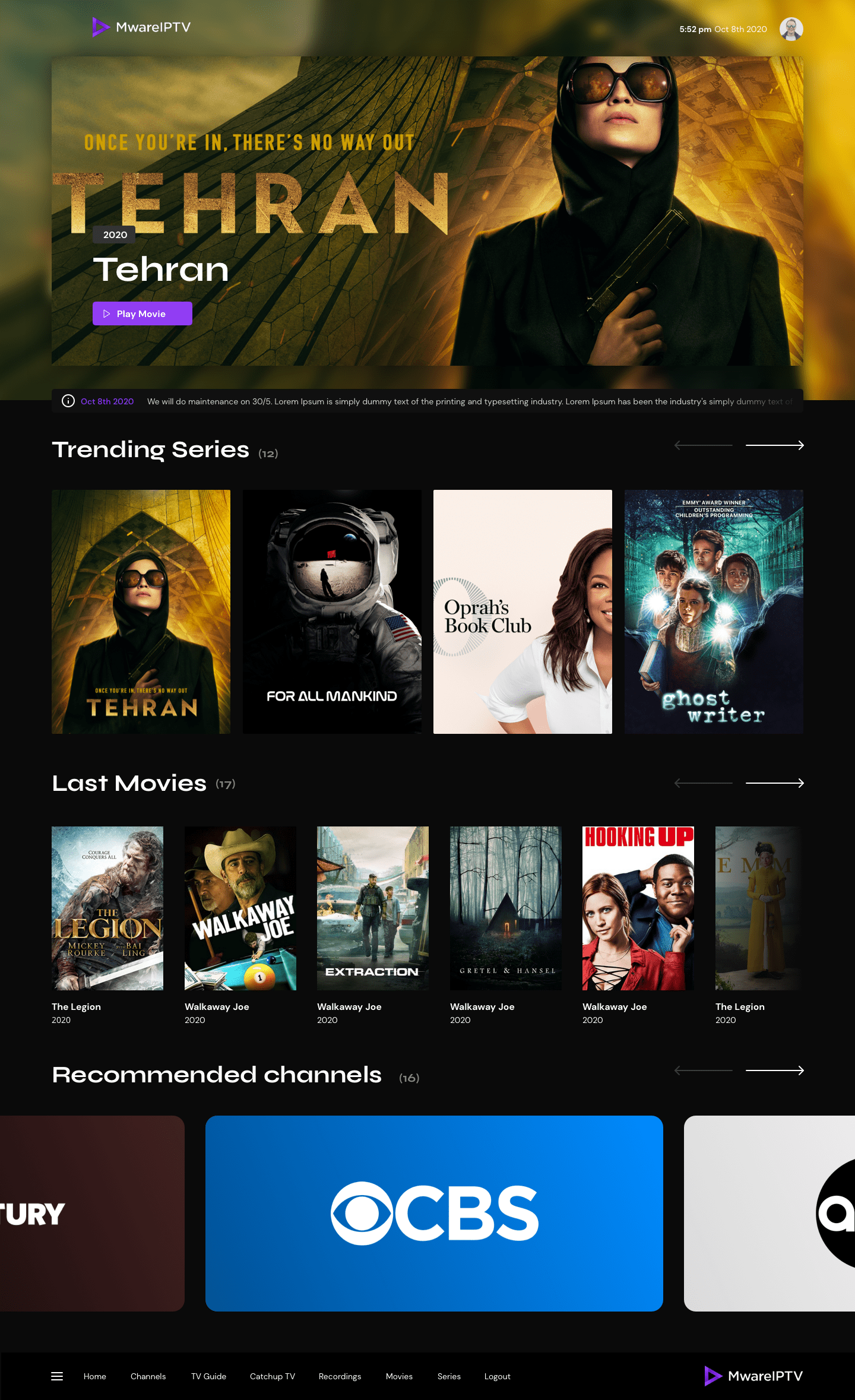The image size is (855, 1400).
Task: Open the Extraction movie poster
Action: tap(373, 908)
